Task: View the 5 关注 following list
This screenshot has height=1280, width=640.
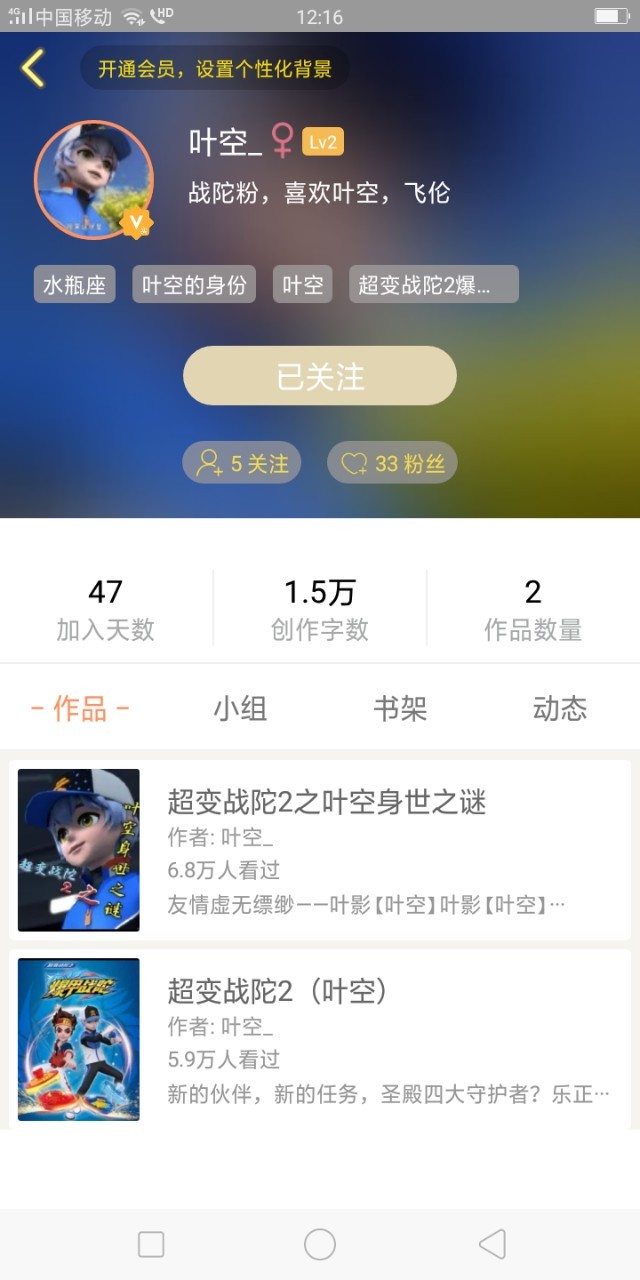Action: click(x=242, y=463)
